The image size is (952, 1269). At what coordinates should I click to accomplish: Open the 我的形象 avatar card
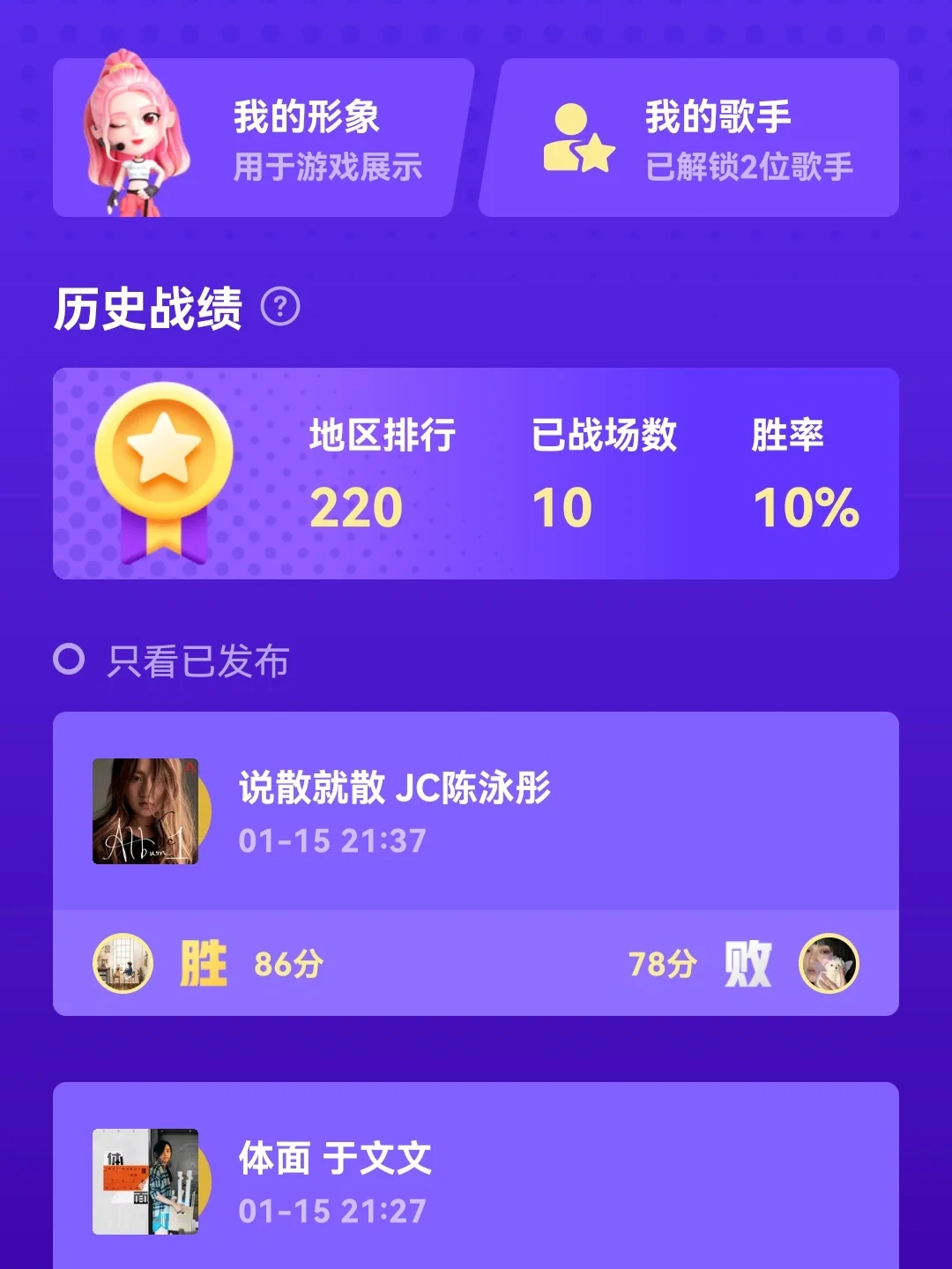[264, 138]
